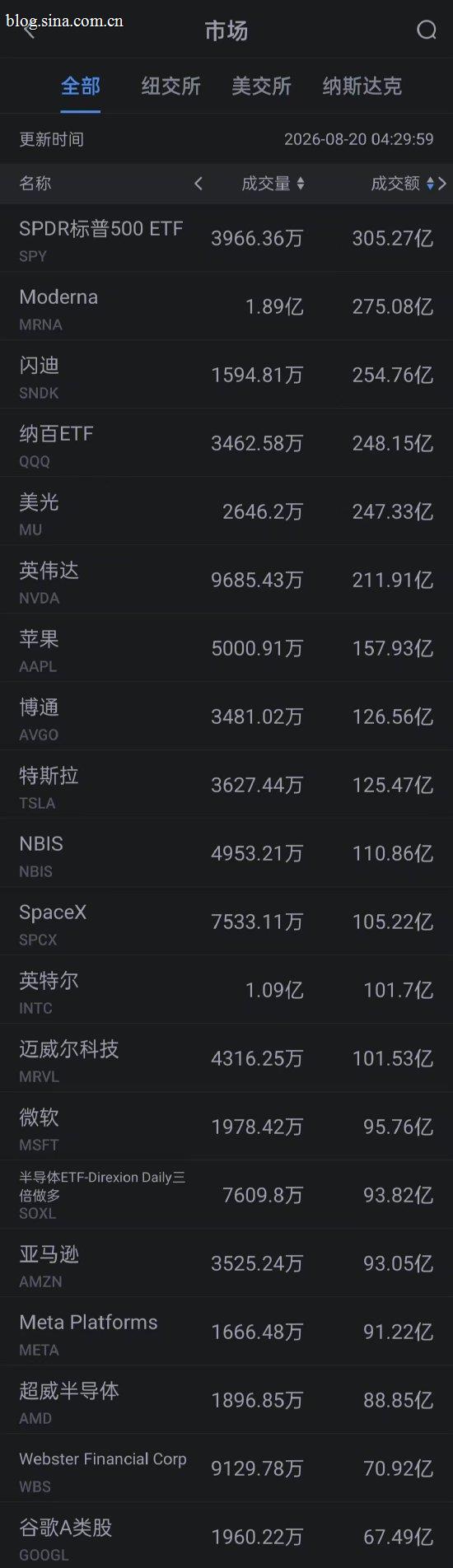453x1568 pixels.
Task: Open the Webster Financial Corp row
Action: pyautogui.click(x=226, y=1469)
